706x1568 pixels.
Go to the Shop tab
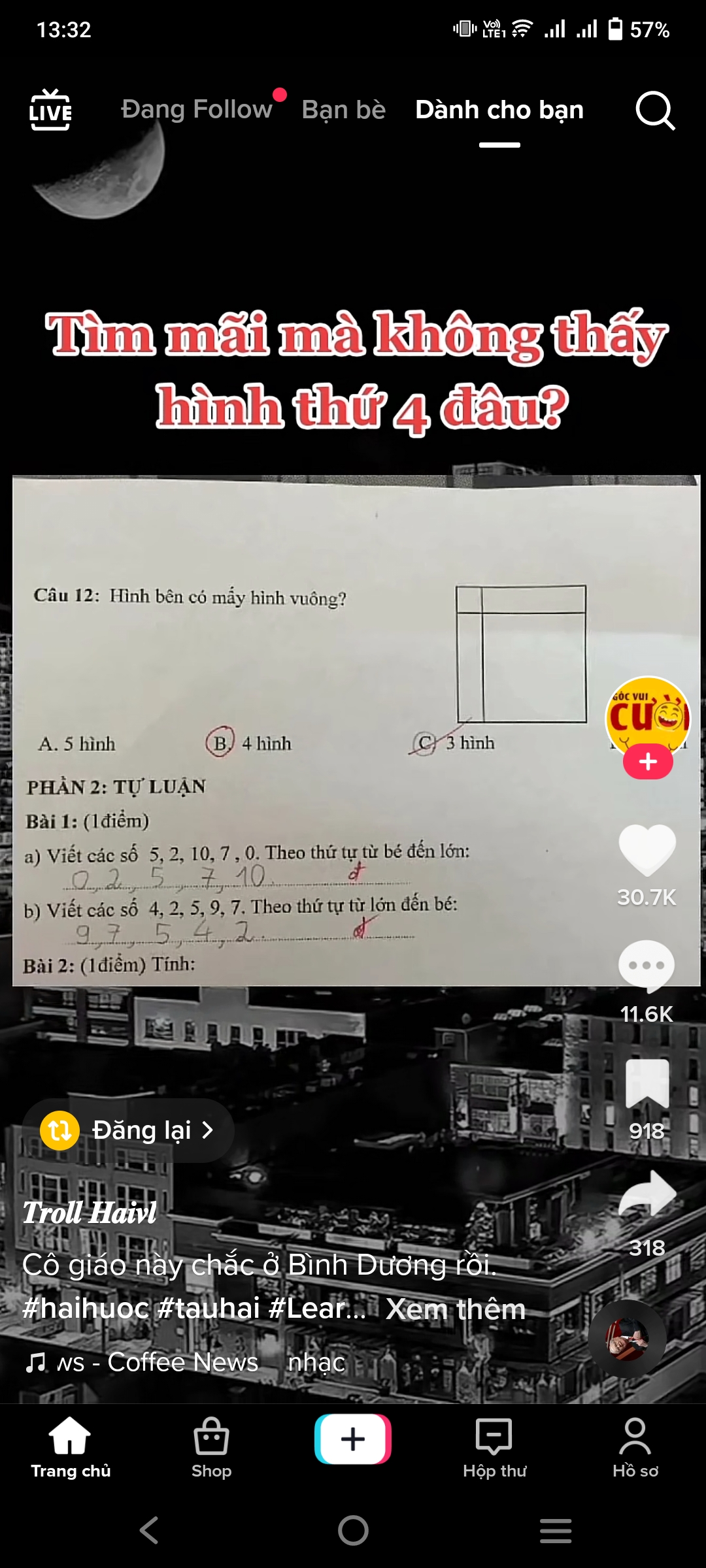[211, 1447]
